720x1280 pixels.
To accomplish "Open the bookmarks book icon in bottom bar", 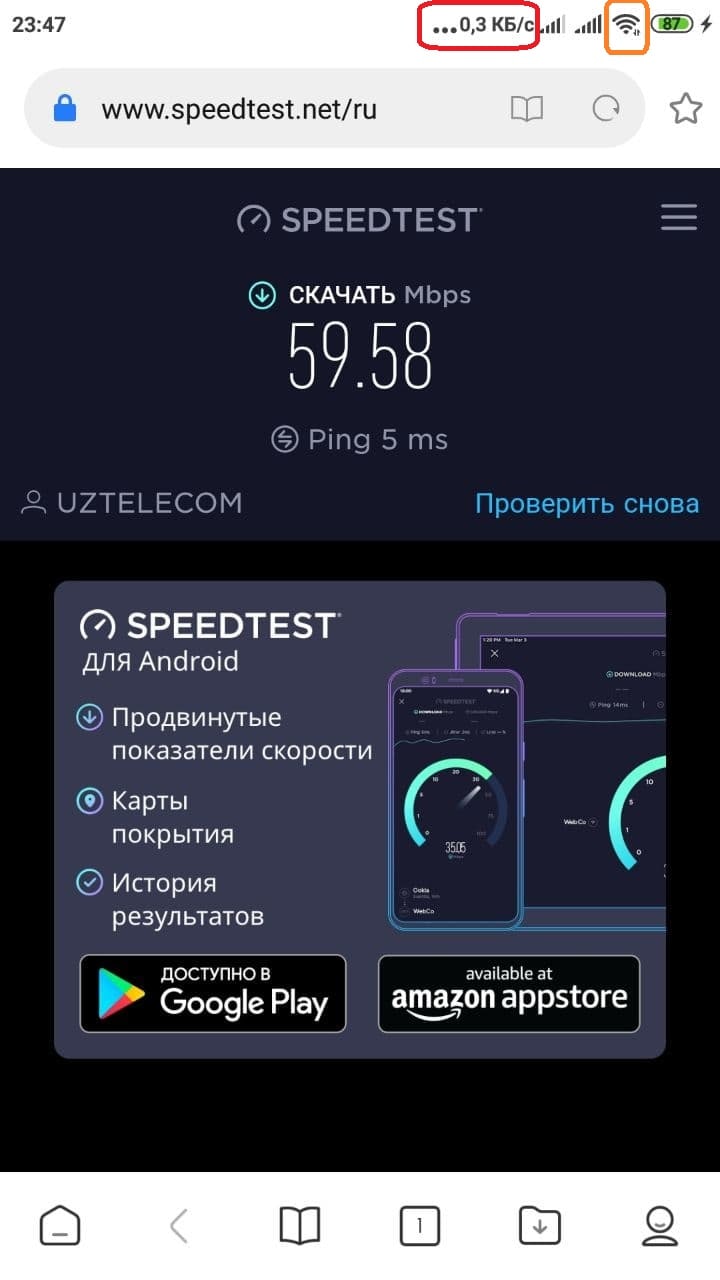I will point(299,1225).
